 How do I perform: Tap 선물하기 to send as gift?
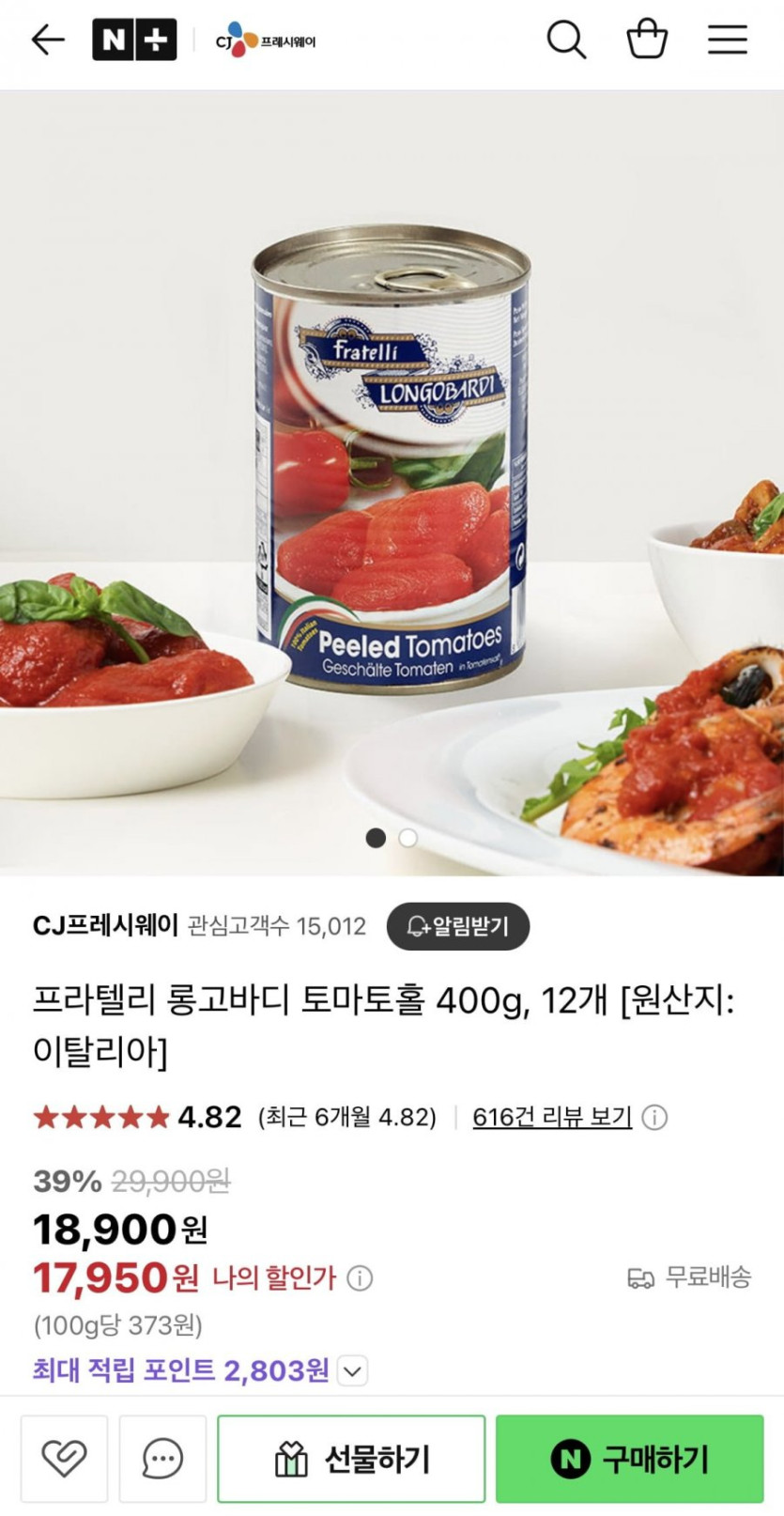click(x=351, y=1459)
